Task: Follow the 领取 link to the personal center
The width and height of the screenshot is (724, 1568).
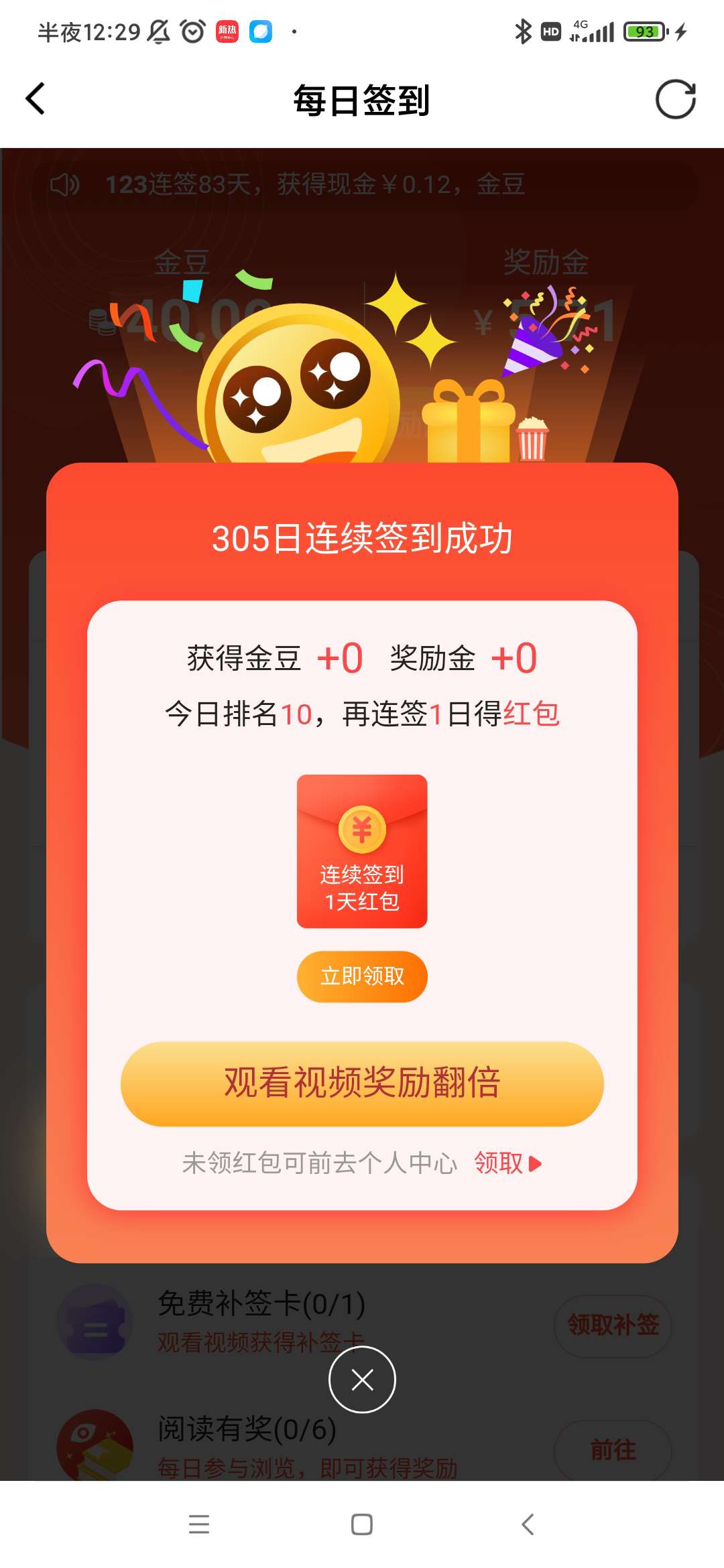Action: pos(507,1163)
